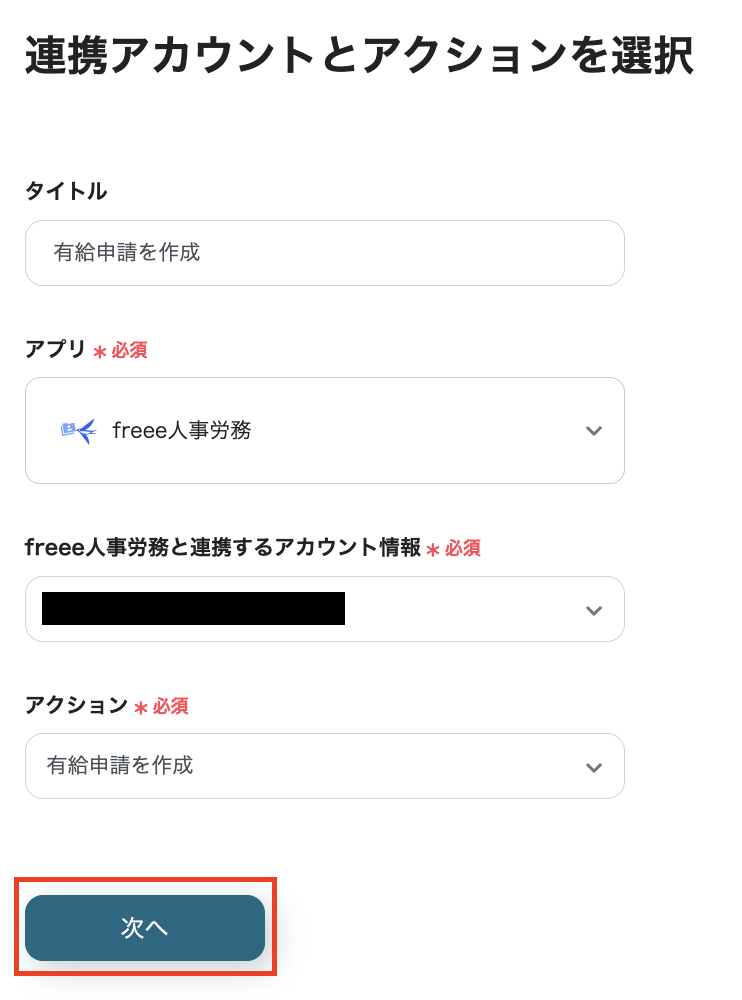The height and width of the screenshot is (1000, 742).
Task: Click the 必須 label next to アプリ
Action: 128,350
